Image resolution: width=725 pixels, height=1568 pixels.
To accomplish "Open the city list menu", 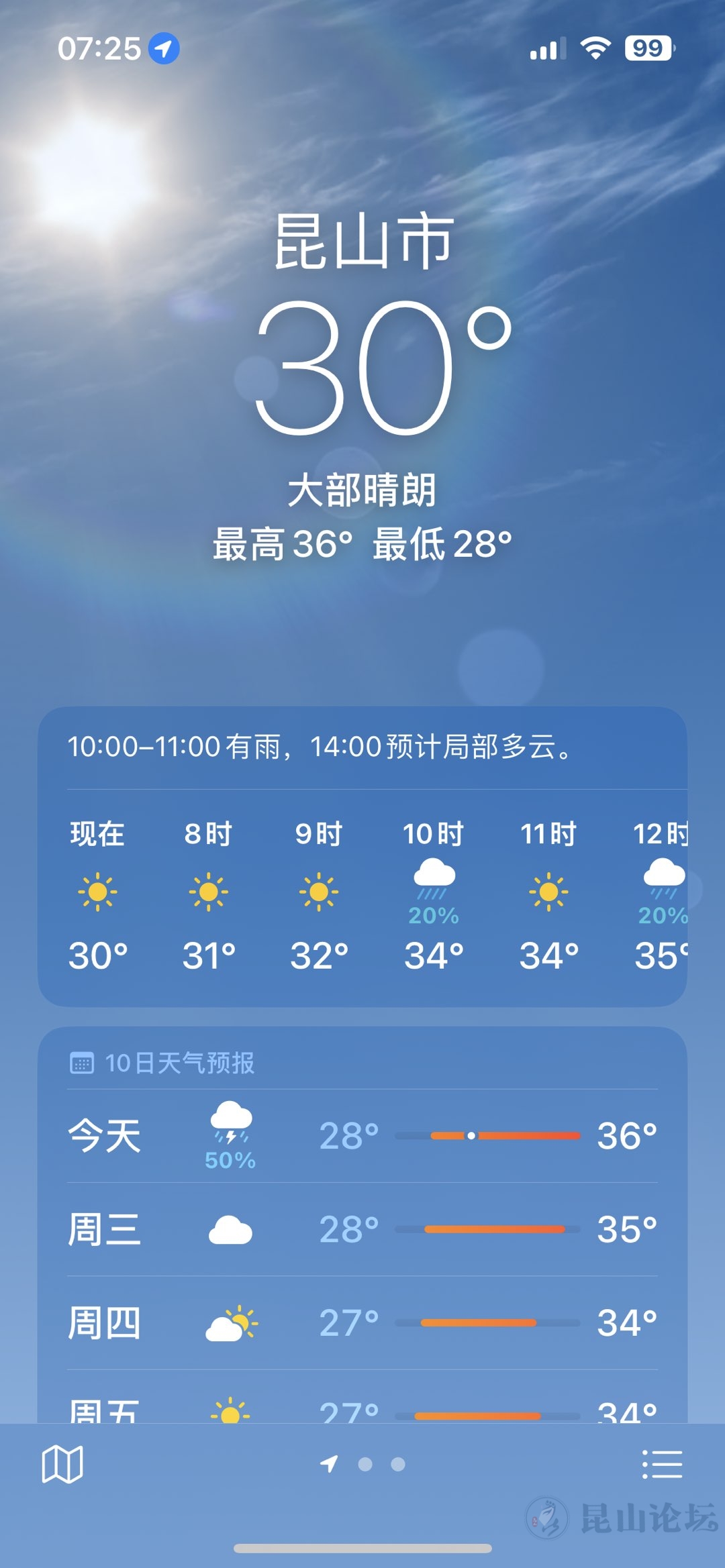I will 662,1464.
